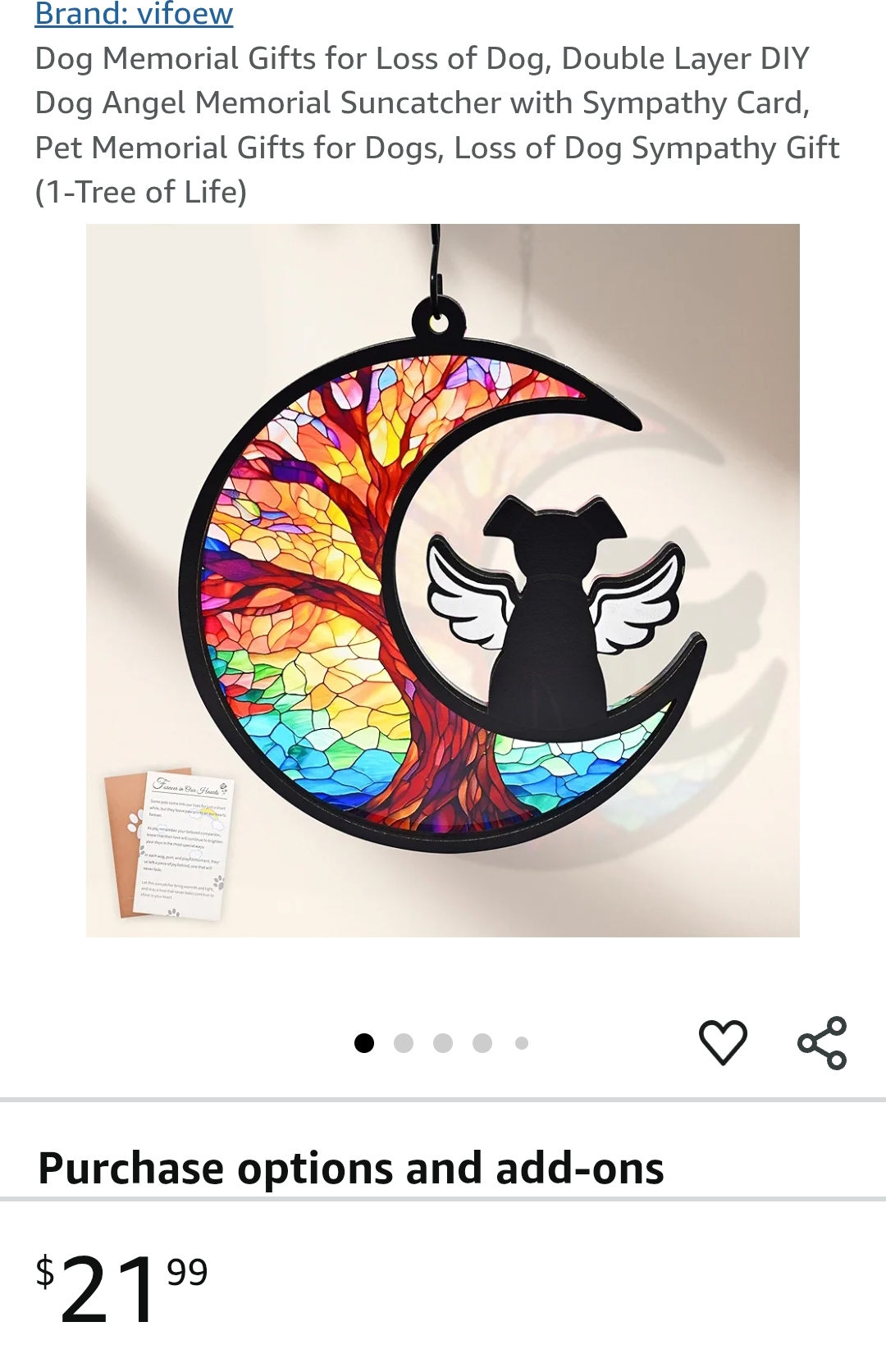Viewport: 886px width, 1372px height.
Task: Select the first carousel indicator dot
Action: (x=363, y=1042)
